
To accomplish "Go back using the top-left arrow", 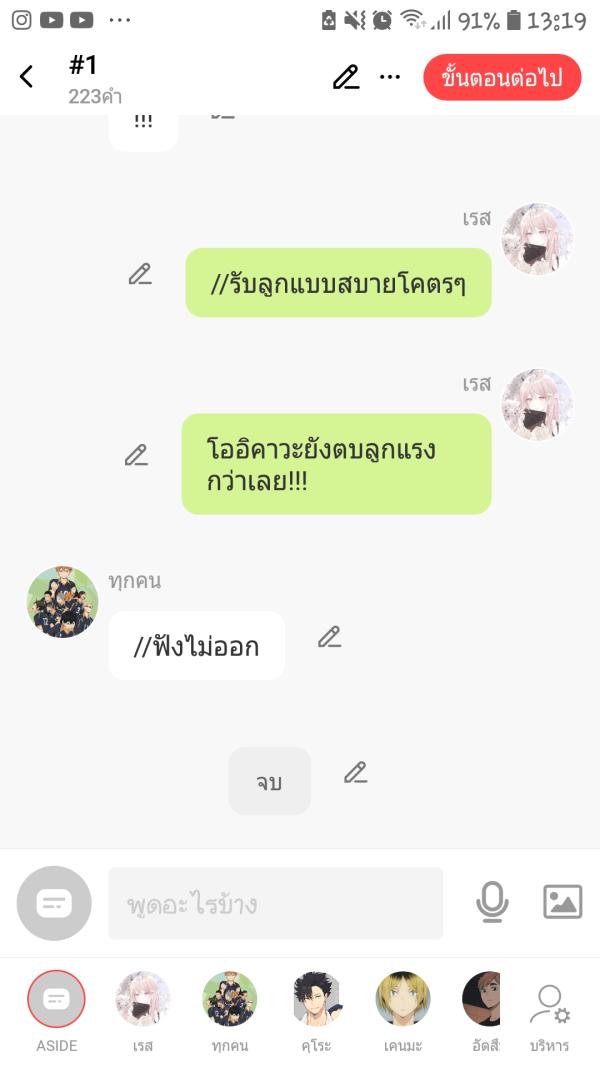I will 27,76.
